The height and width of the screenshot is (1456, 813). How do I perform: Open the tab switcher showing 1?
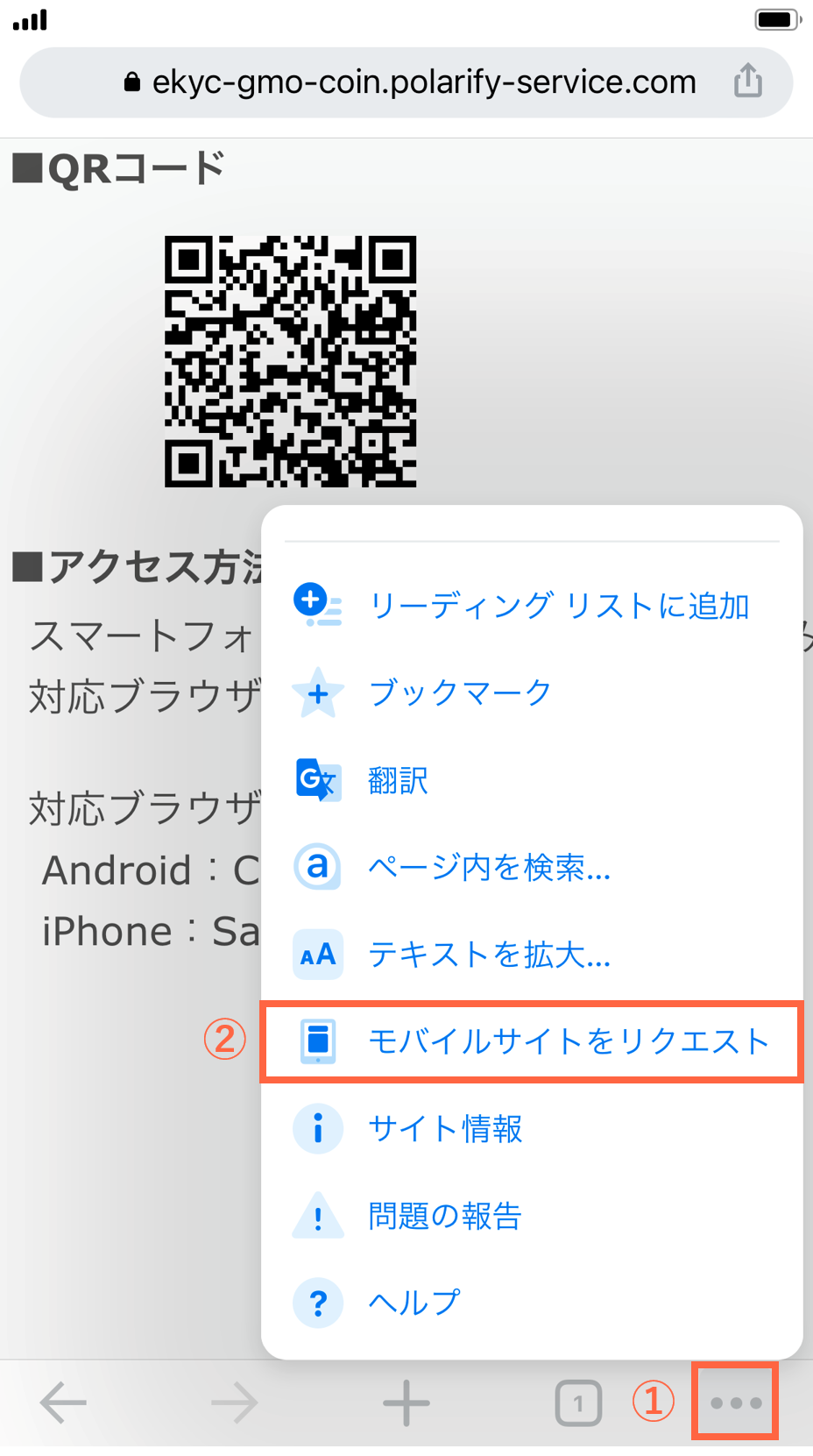[578, 1403]
